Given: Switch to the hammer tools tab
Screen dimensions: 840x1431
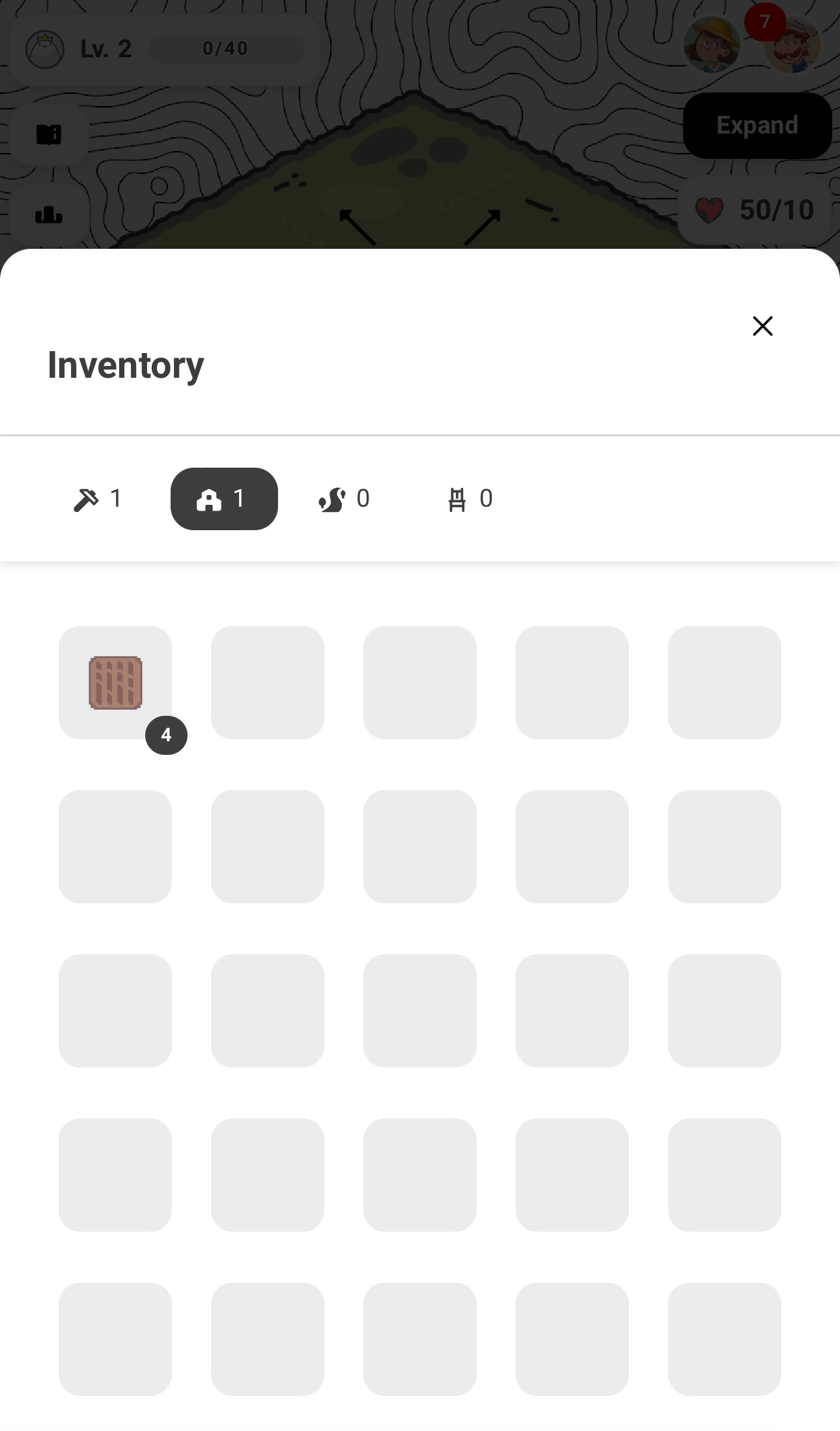Looking at the screenshot, I should pos(98,499).
